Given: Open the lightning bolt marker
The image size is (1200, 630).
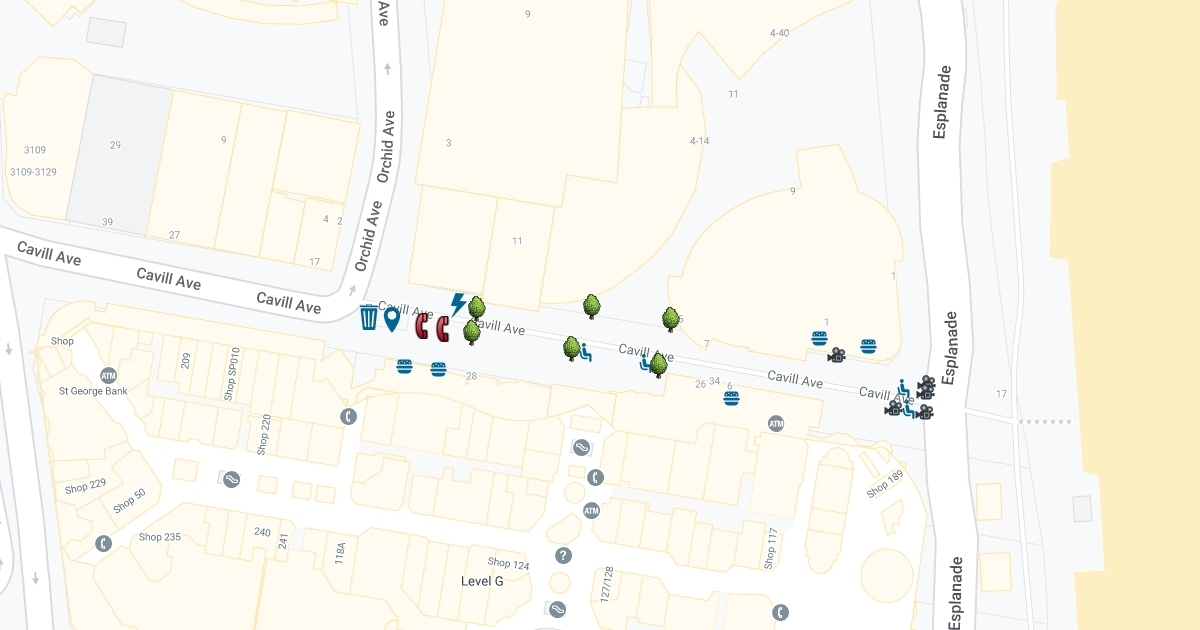Looking at the screenshot, I should pos(457,304).
